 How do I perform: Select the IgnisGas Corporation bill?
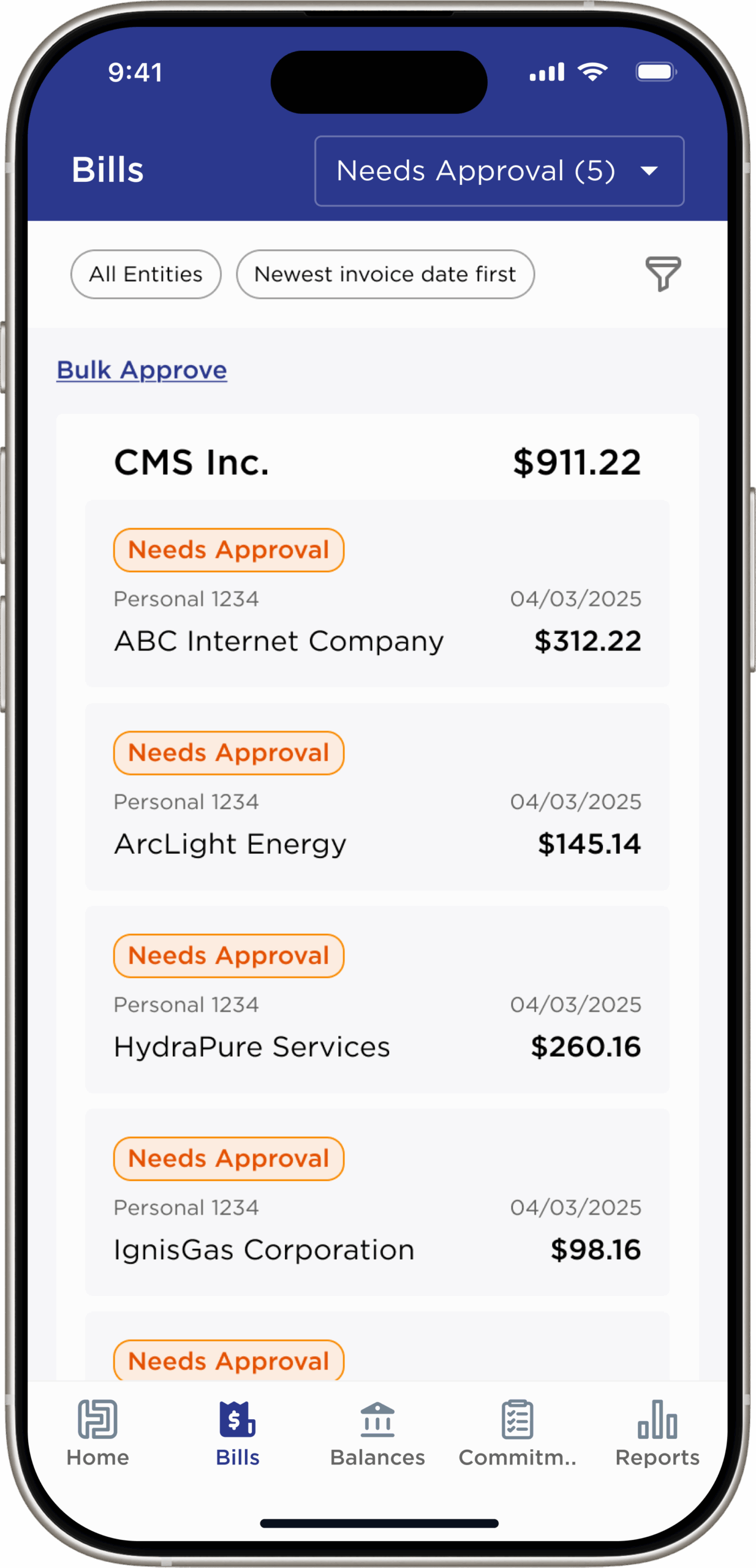[377, 1202]
